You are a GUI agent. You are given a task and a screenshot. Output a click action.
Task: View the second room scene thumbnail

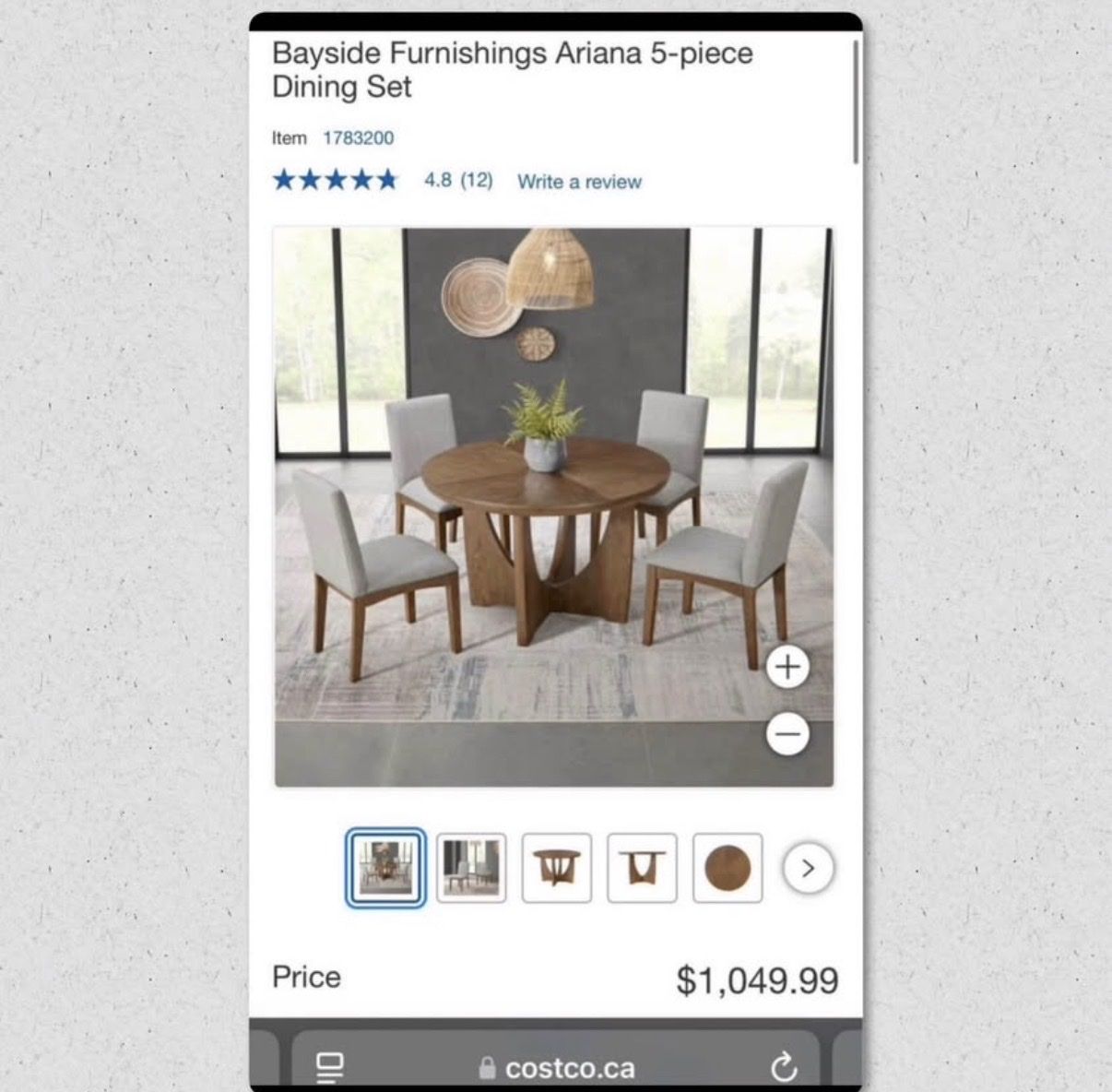[471, 868]
